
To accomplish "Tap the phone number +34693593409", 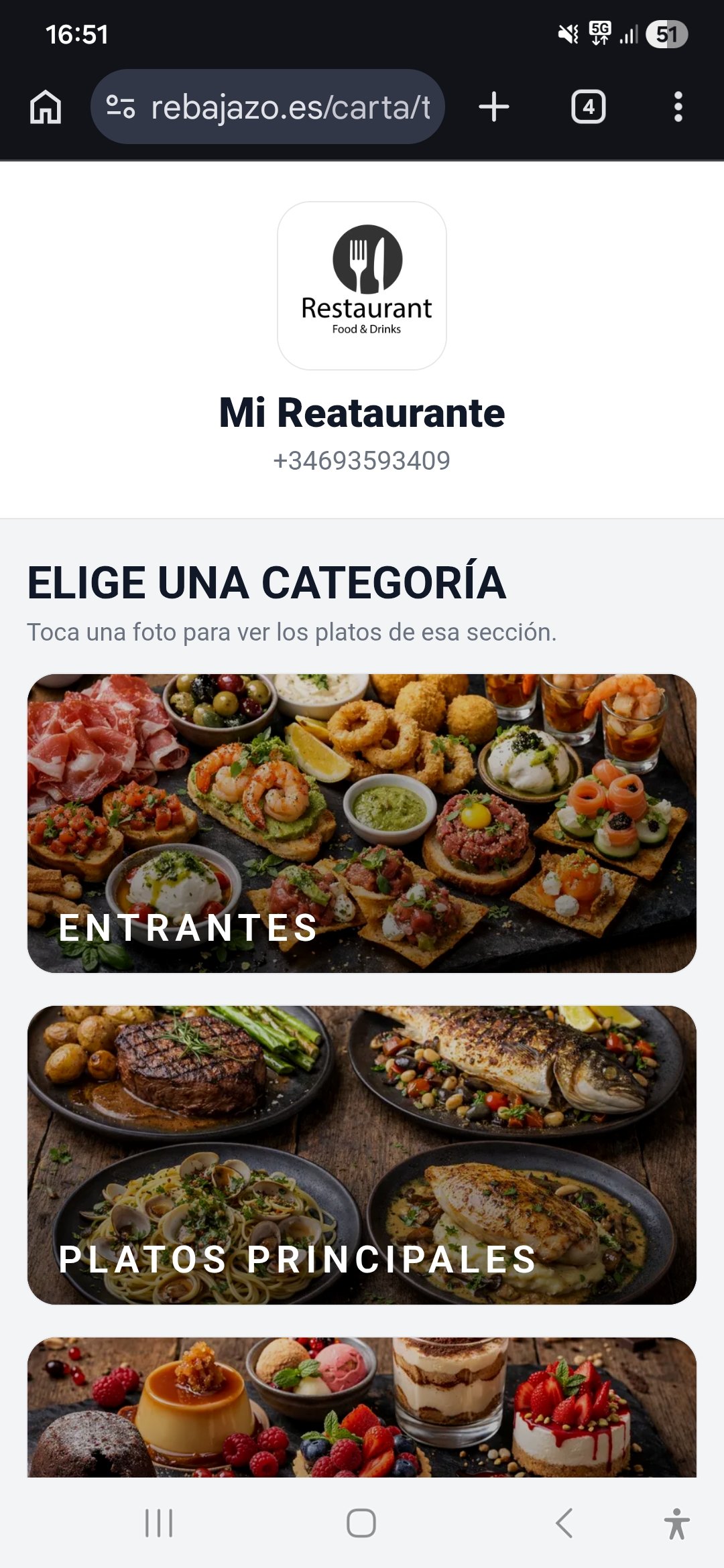I will [x=362, y=461].
